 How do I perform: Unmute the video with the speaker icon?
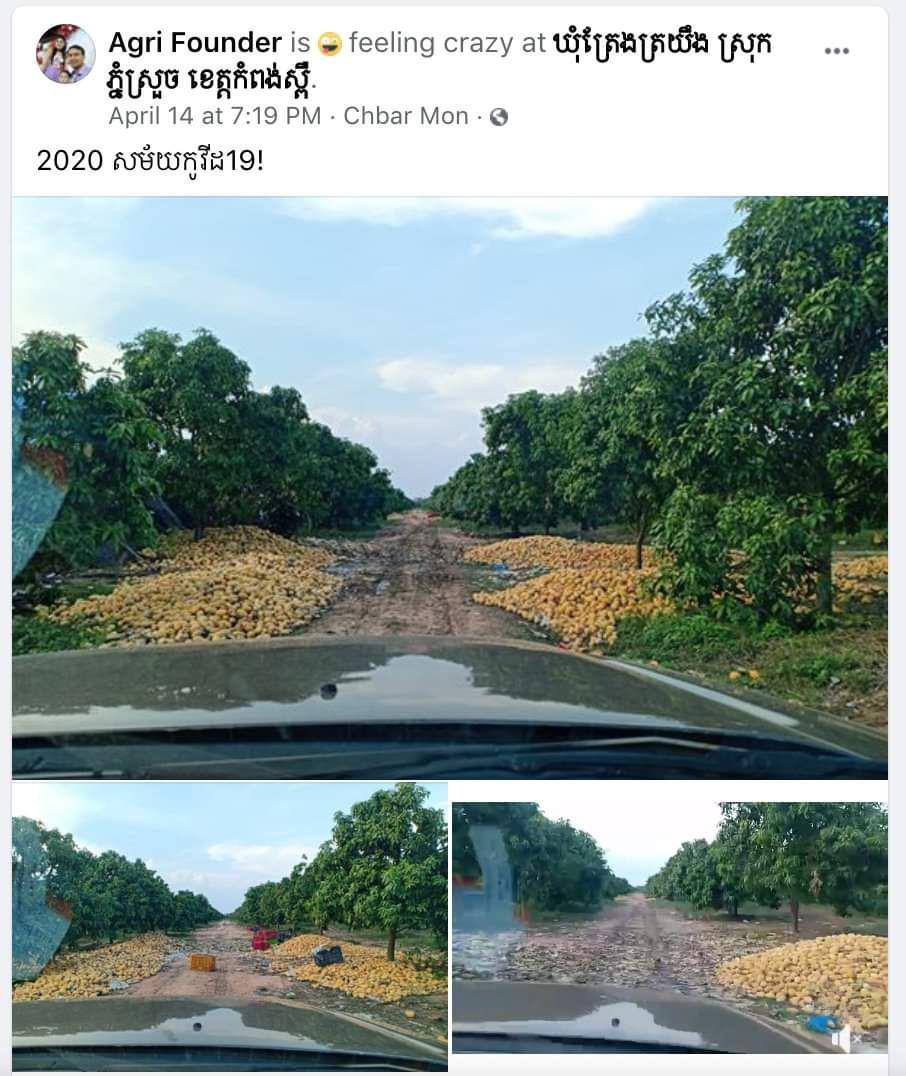pos(845,1039)
